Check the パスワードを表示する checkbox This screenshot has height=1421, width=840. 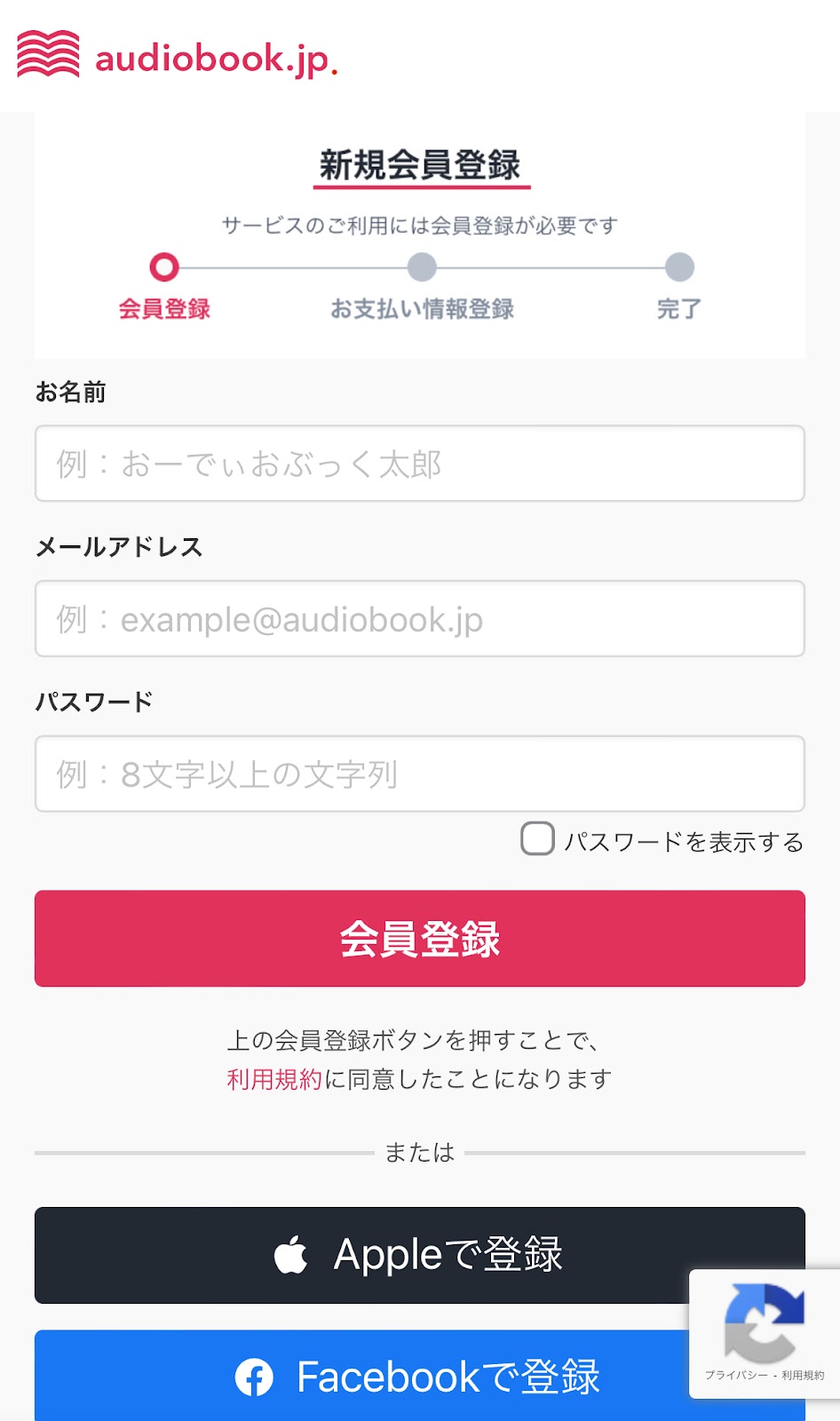pyautogui.click(x=537, y=839)
